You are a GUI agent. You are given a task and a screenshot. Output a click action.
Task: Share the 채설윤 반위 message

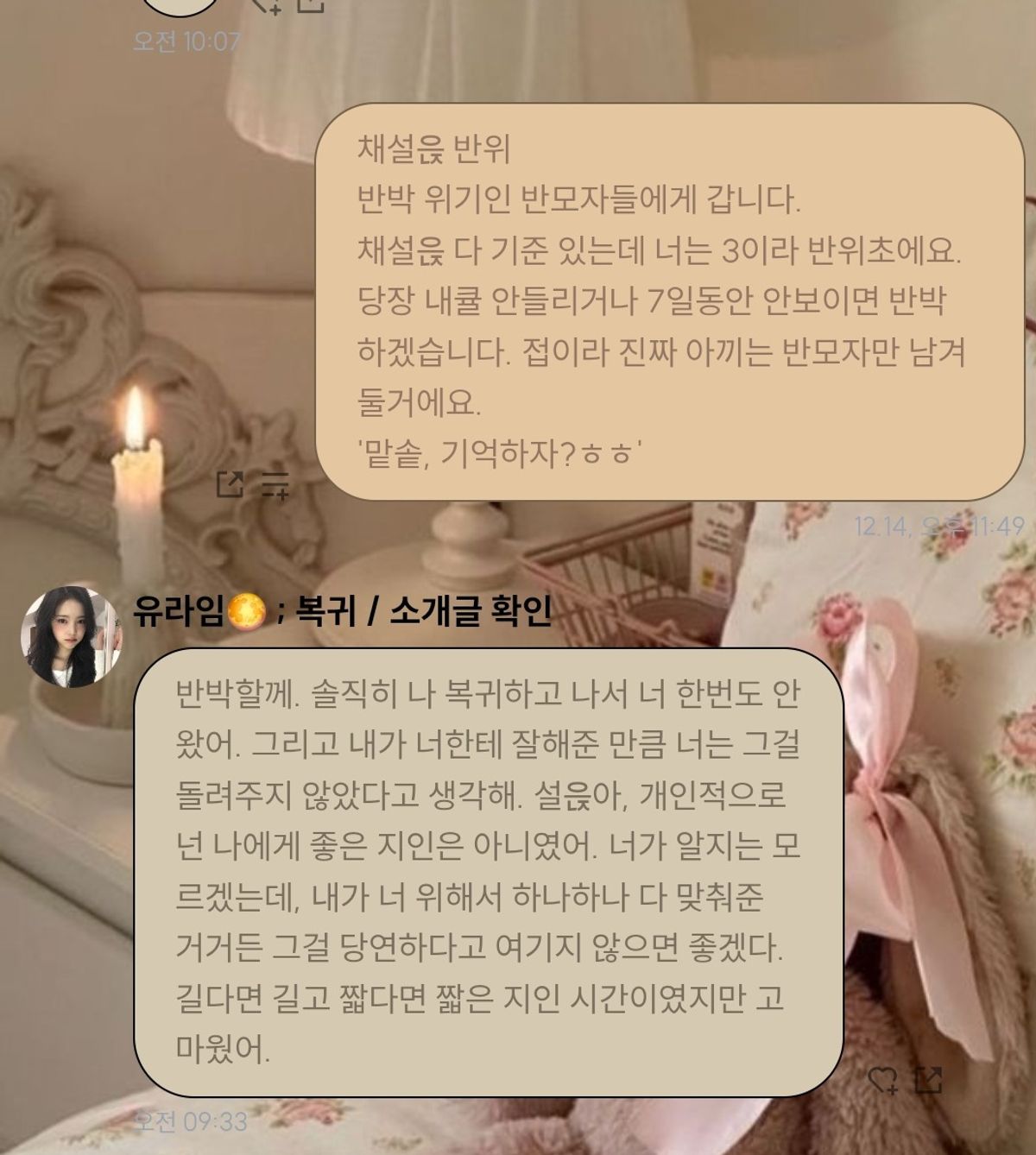point(230,484)
